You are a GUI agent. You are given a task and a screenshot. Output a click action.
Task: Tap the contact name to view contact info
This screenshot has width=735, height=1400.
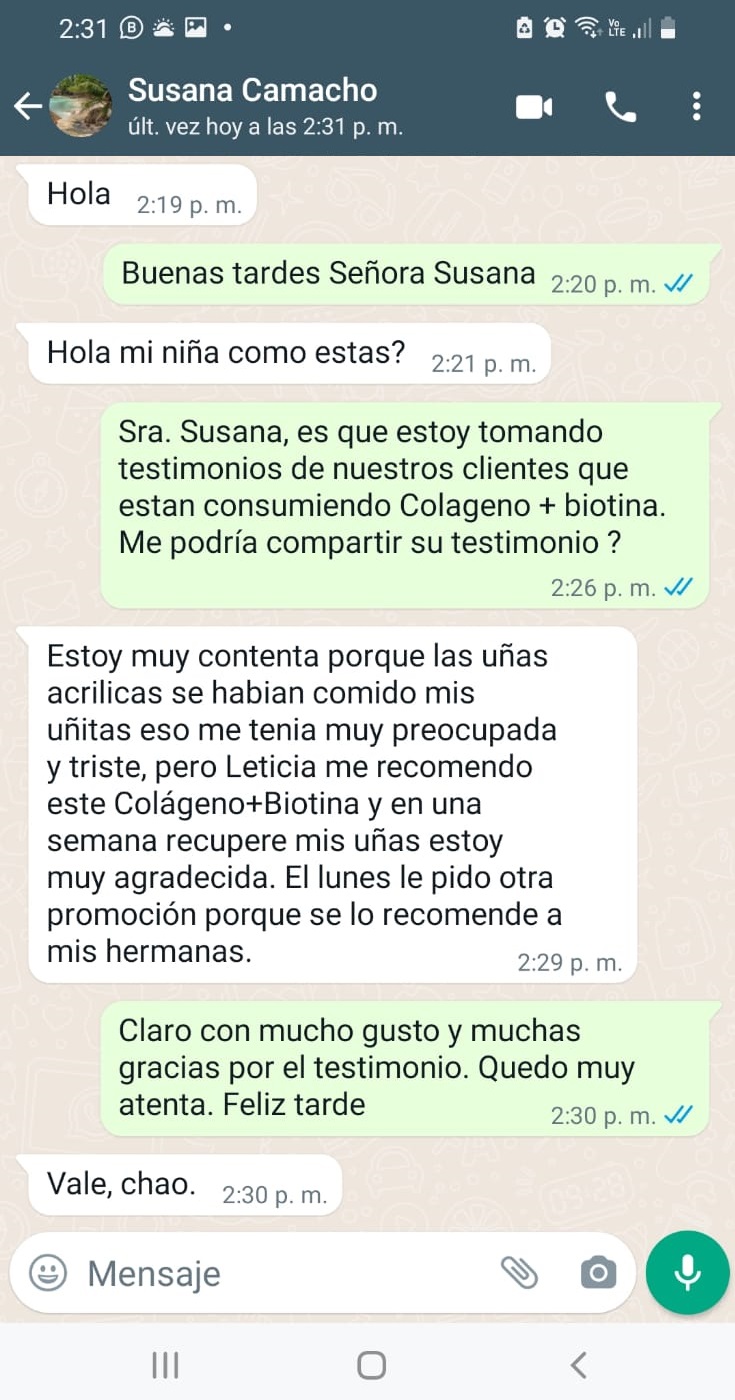pos(250,90)
